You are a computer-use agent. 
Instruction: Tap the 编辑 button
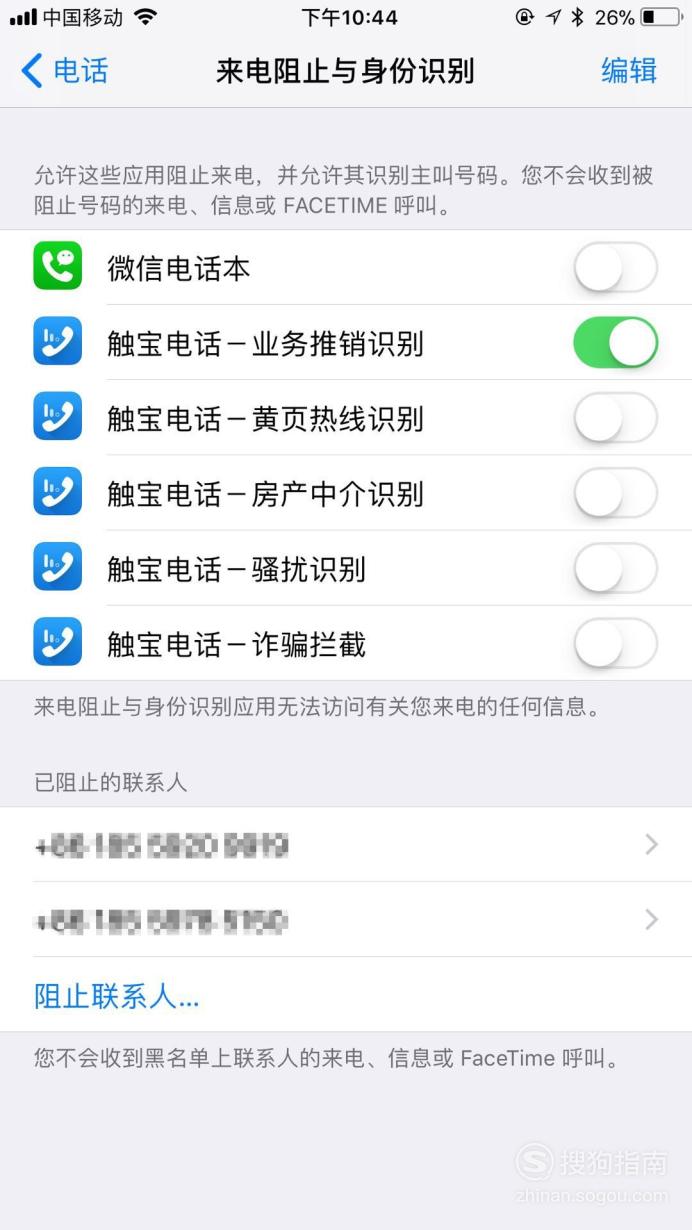click(629, 71)
